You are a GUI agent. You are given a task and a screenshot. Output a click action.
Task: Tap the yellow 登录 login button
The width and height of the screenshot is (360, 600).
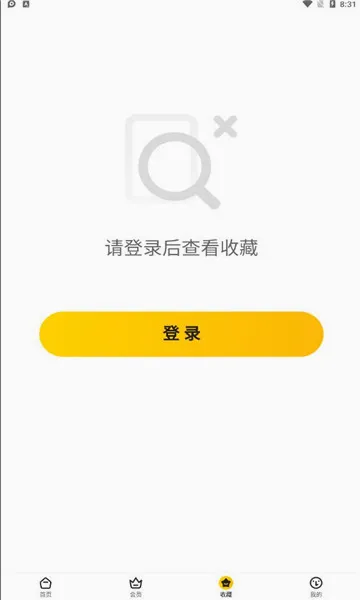[181, 334]
